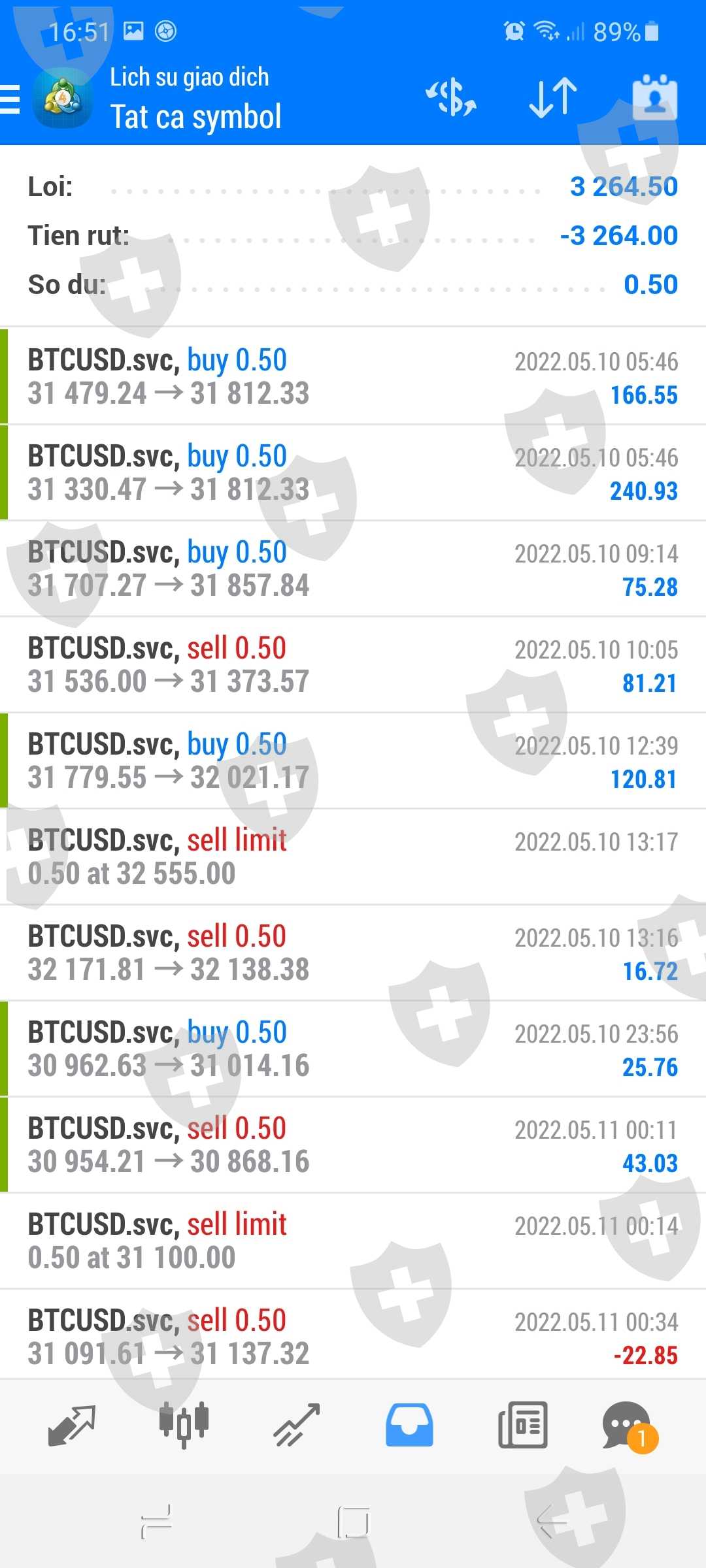Open the buy trade with profit 166.55
Screen dimensions: 706x1568
[x=353, y=376]
